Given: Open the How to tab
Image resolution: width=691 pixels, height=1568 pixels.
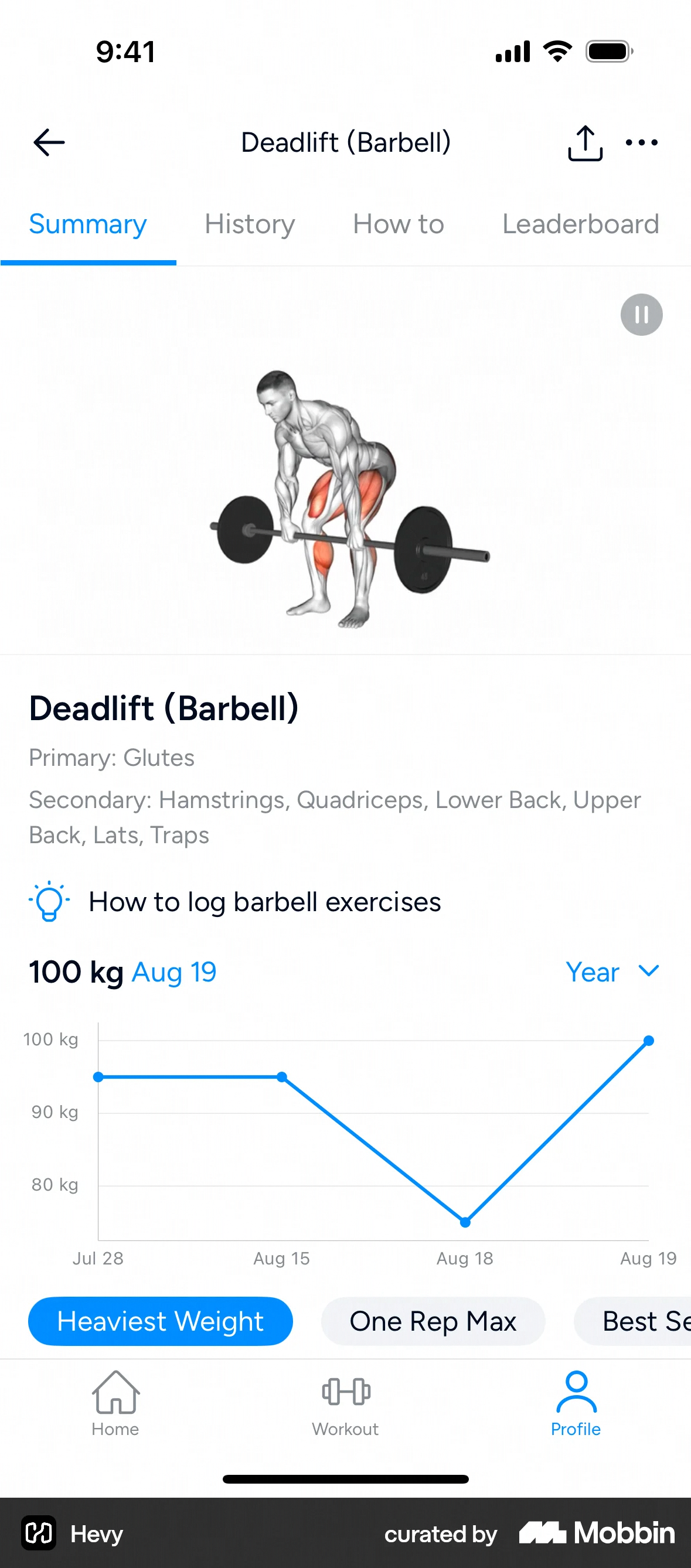Looking at the screenshot, I should point(398,224).
